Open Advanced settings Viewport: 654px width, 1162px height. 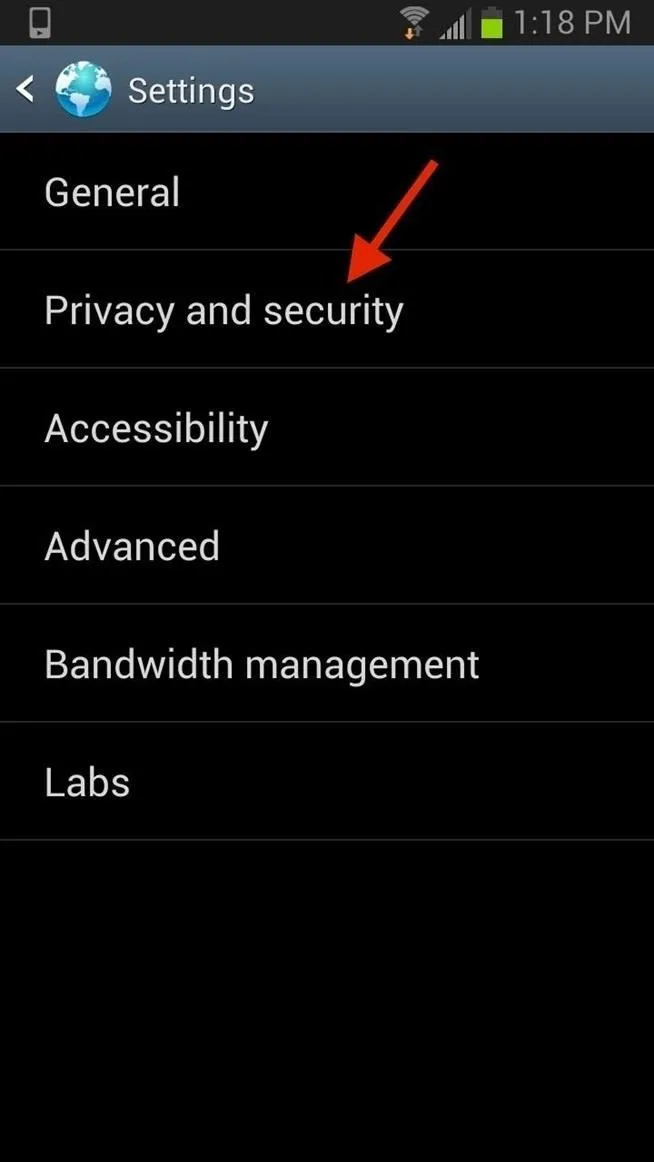pos(327,545)
